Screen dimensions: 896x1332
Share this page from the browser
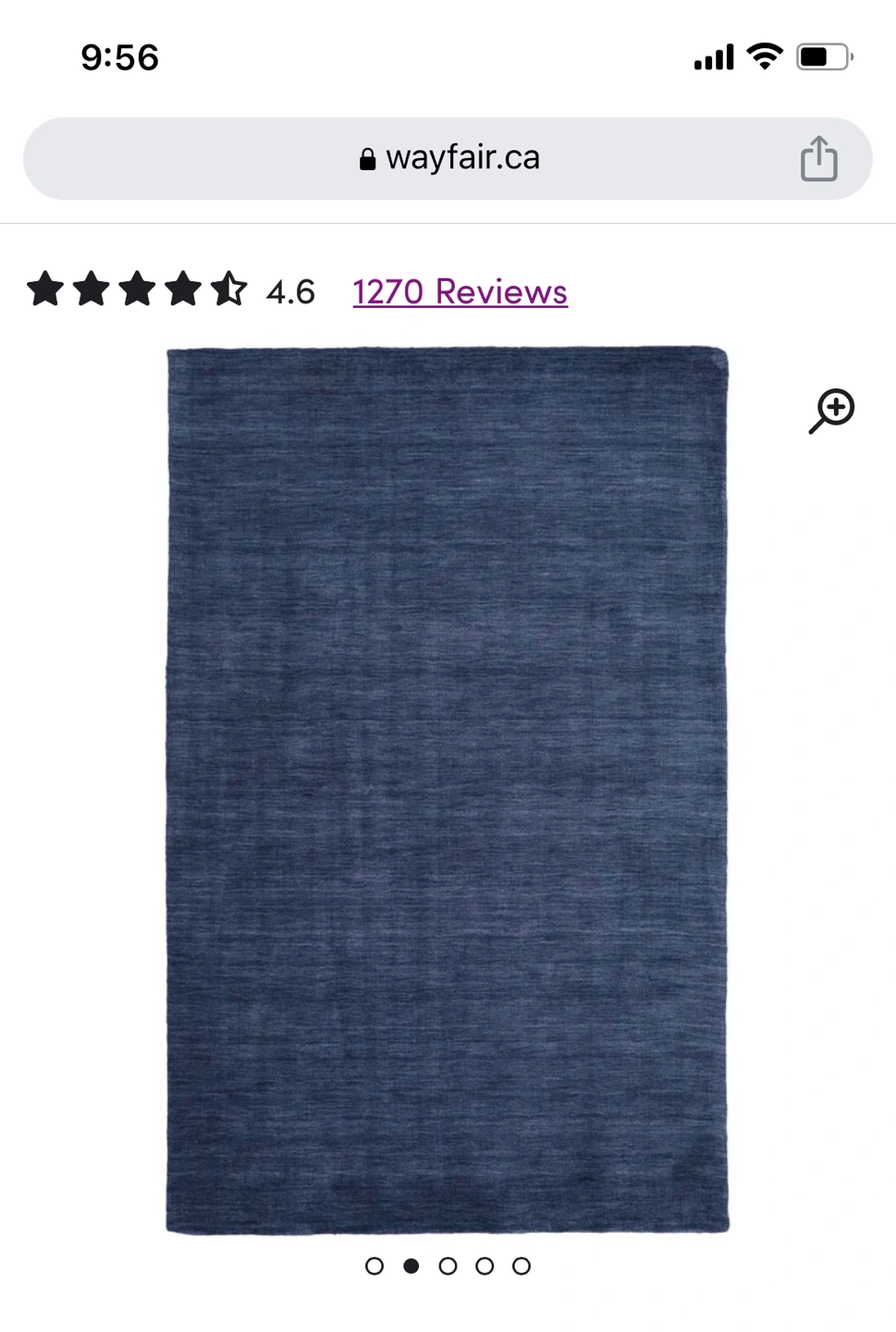pyautogui.click(x=818, y=159)
